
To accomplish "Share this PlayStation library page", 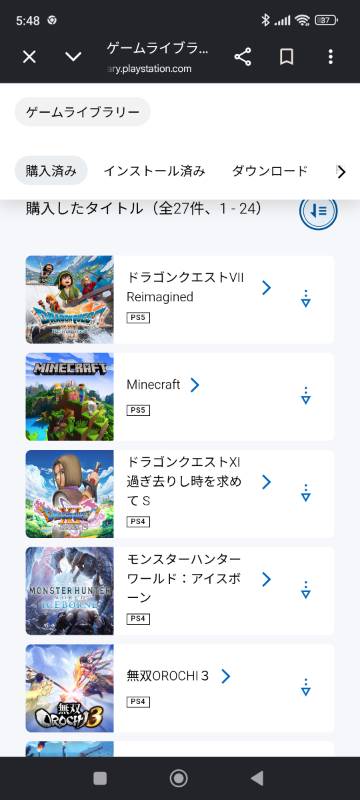I will [243, 57].
